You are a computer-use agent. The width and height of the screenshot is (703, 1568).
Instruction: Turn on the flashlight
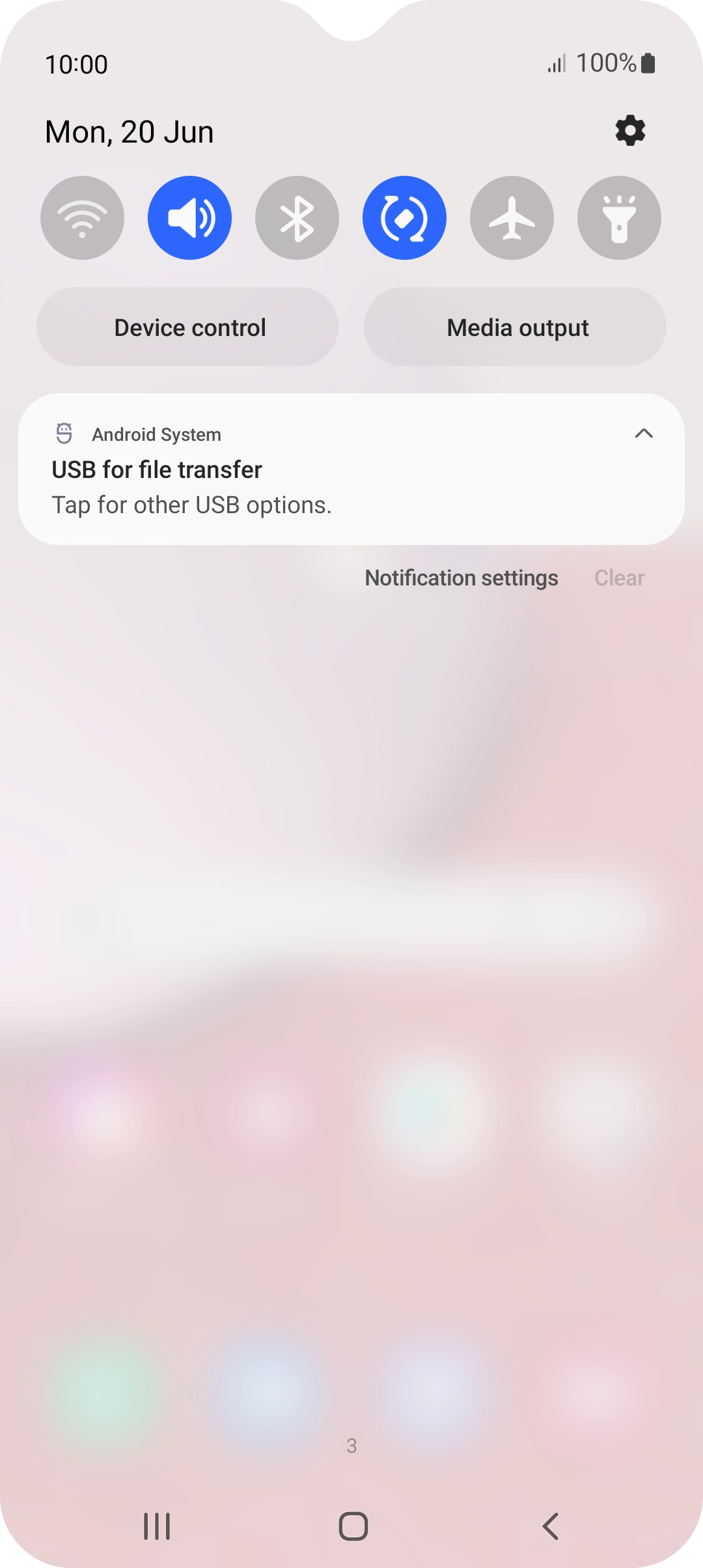619,217
